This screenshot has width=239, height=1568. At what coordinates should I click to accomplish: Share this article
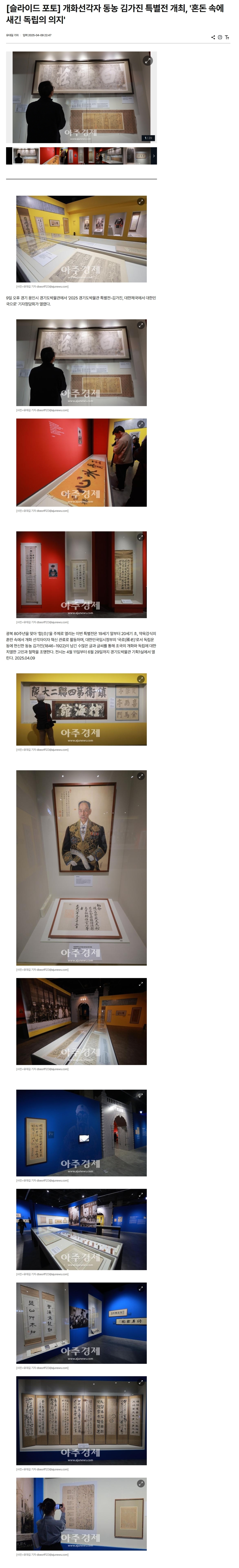coord(213,37)
